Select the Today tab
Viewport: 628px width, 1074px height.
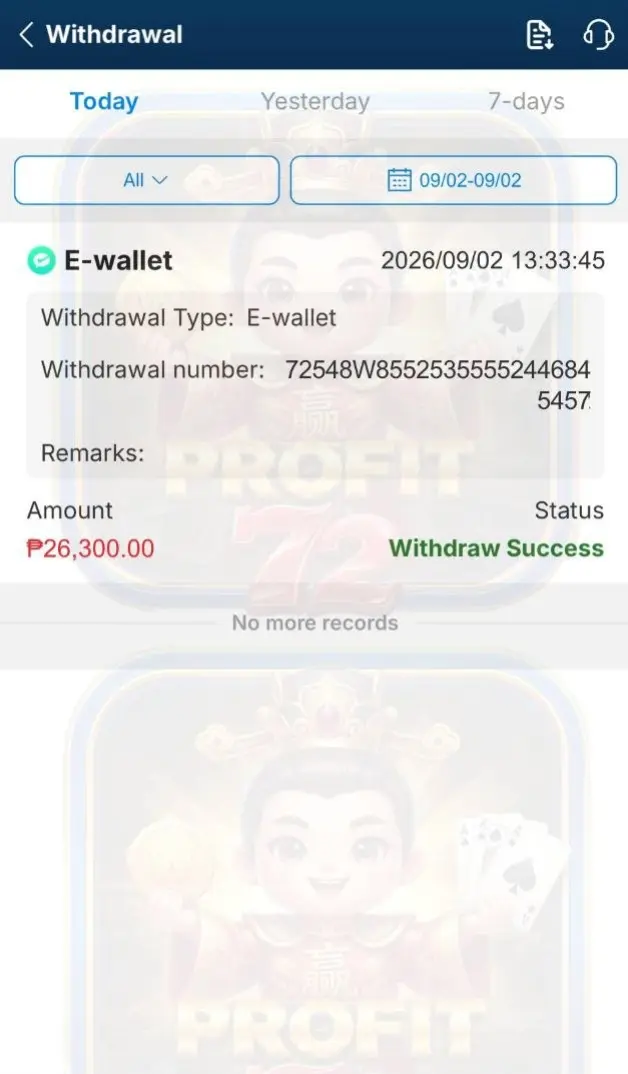104,101
